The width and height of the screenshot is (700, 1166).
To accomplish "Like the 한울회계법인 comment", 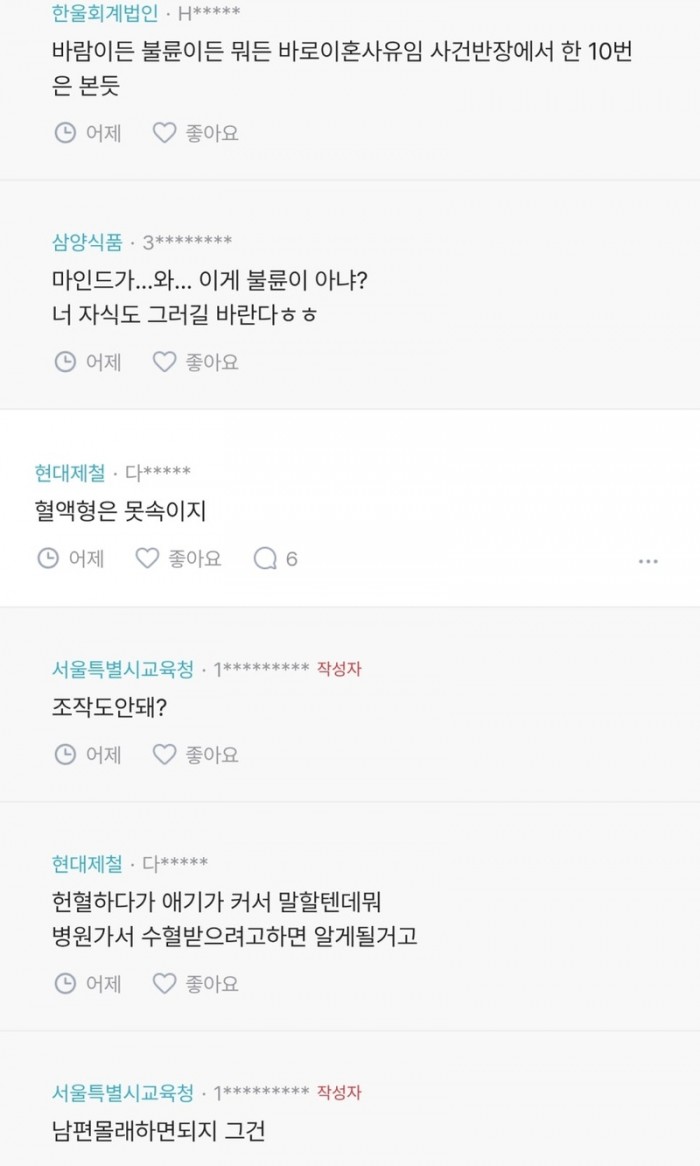I will point(196,133).
